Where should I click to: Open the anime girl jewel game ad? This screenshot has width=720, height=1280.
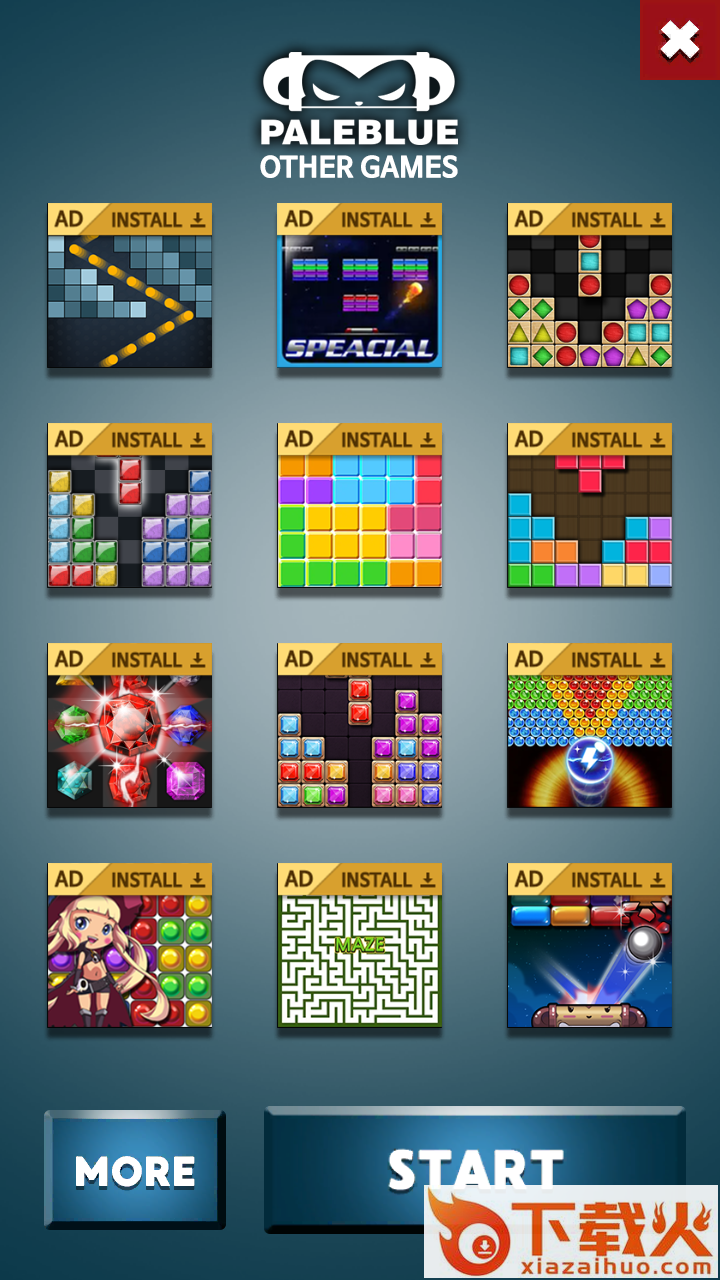pyautogui.click(x=129, y=960)
